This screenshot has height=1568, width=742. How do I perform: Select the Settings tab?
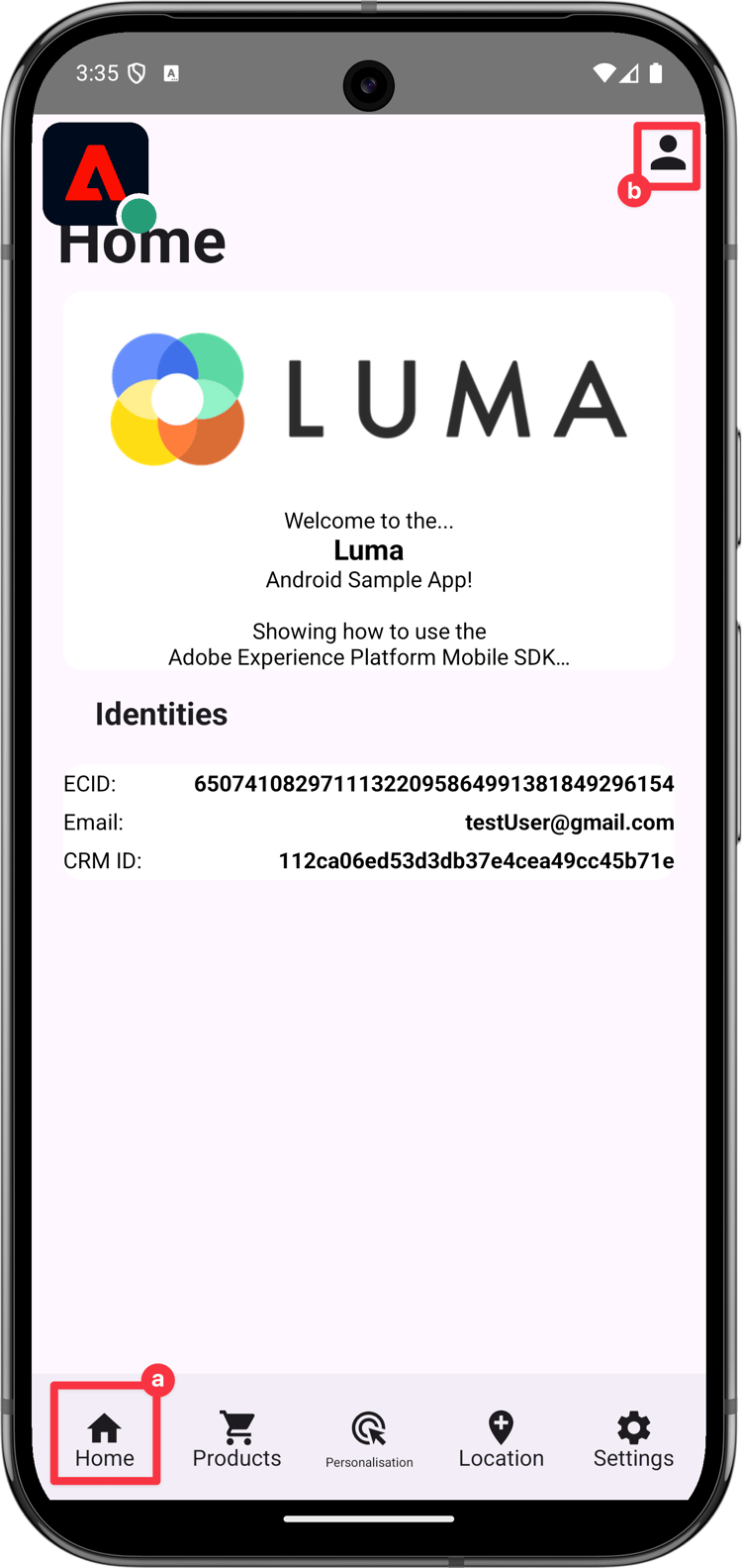coord(633,1438)
